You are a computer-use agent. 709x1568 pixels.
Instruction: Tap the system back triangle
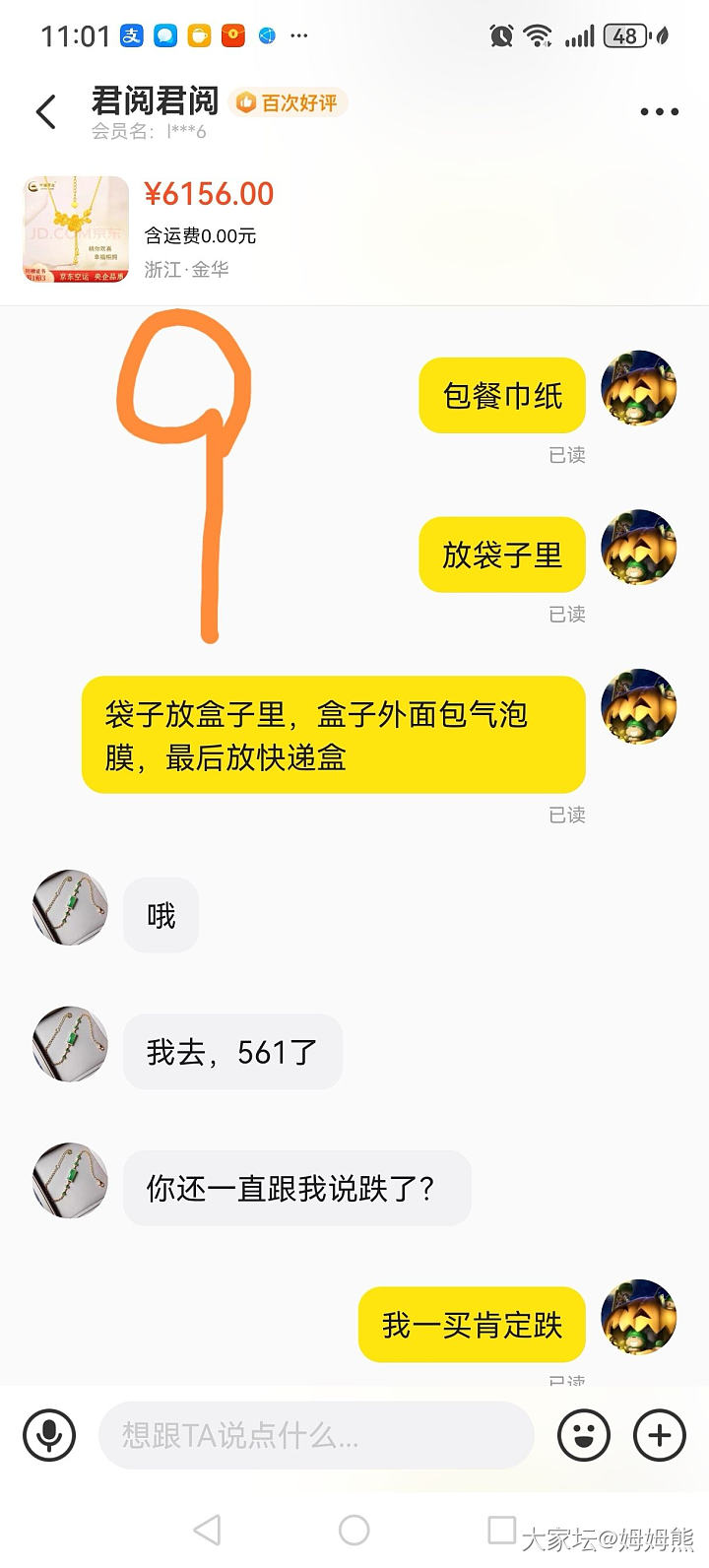[x=207, y=1530]
